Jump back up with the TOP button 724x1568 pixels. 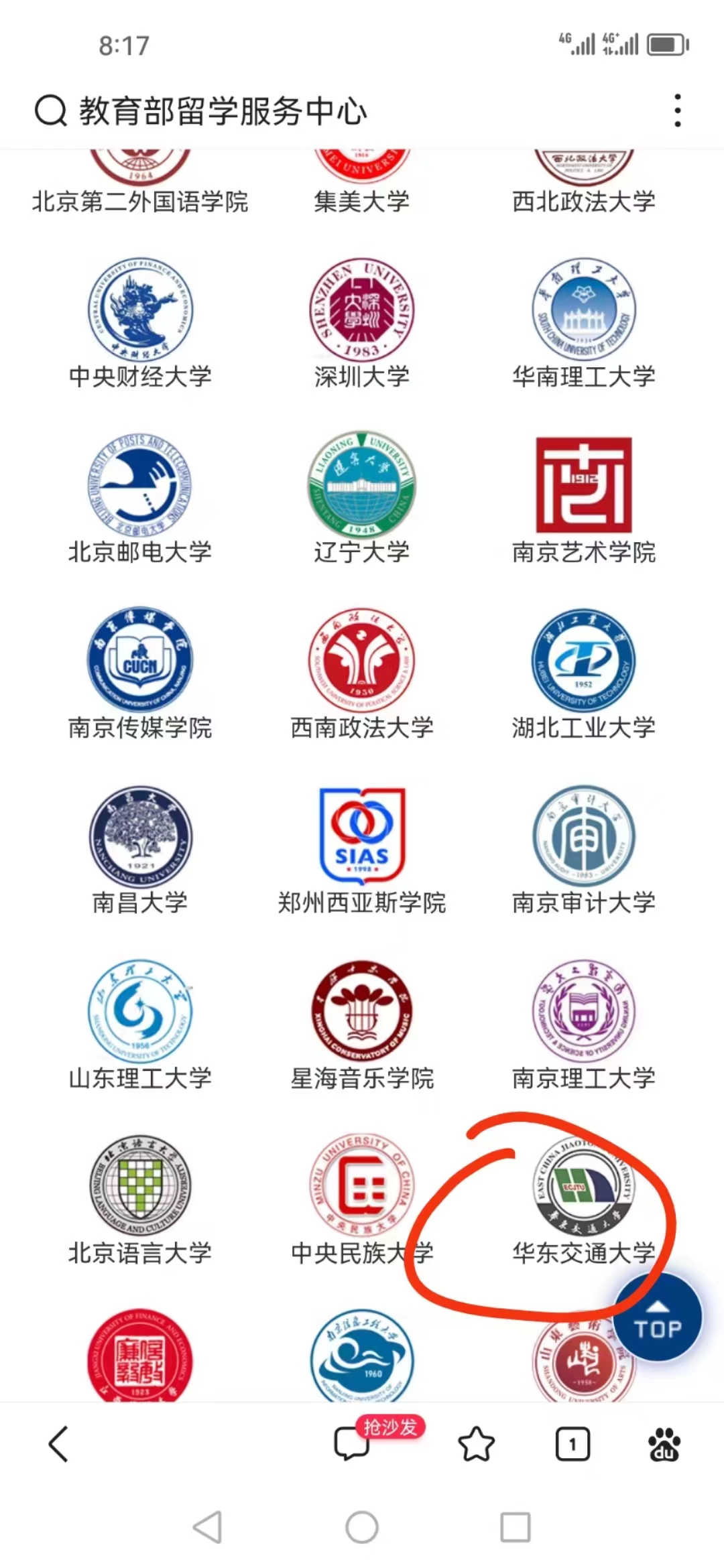point(658,1317)
